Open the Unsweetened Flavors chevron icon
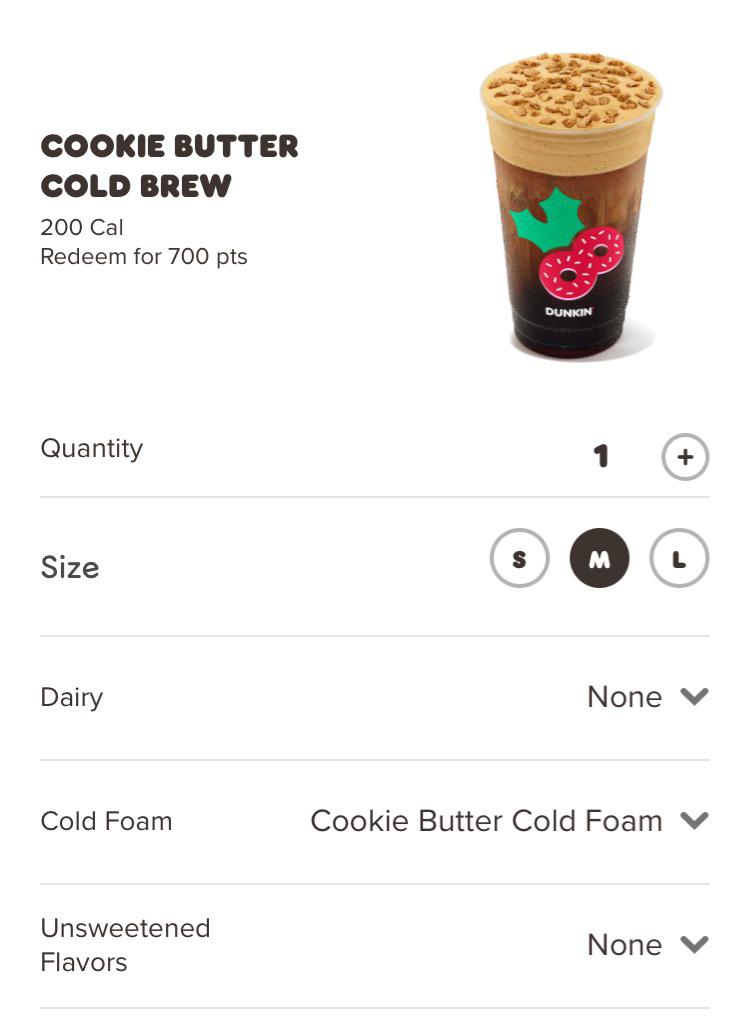 [x=694, y=945]
